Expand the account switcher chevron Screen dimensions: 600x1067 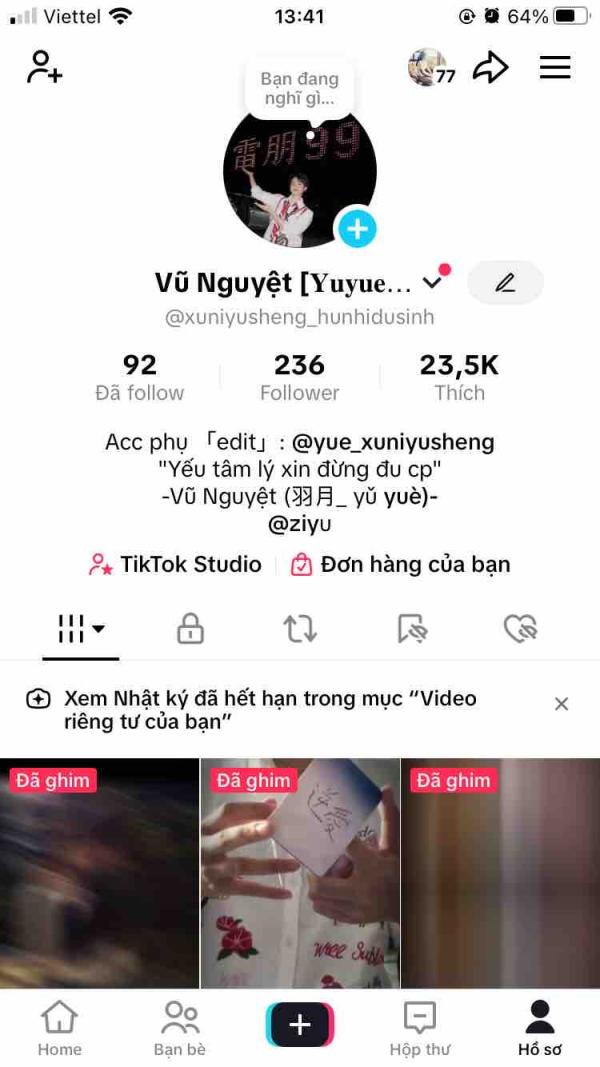pos(432,283)
